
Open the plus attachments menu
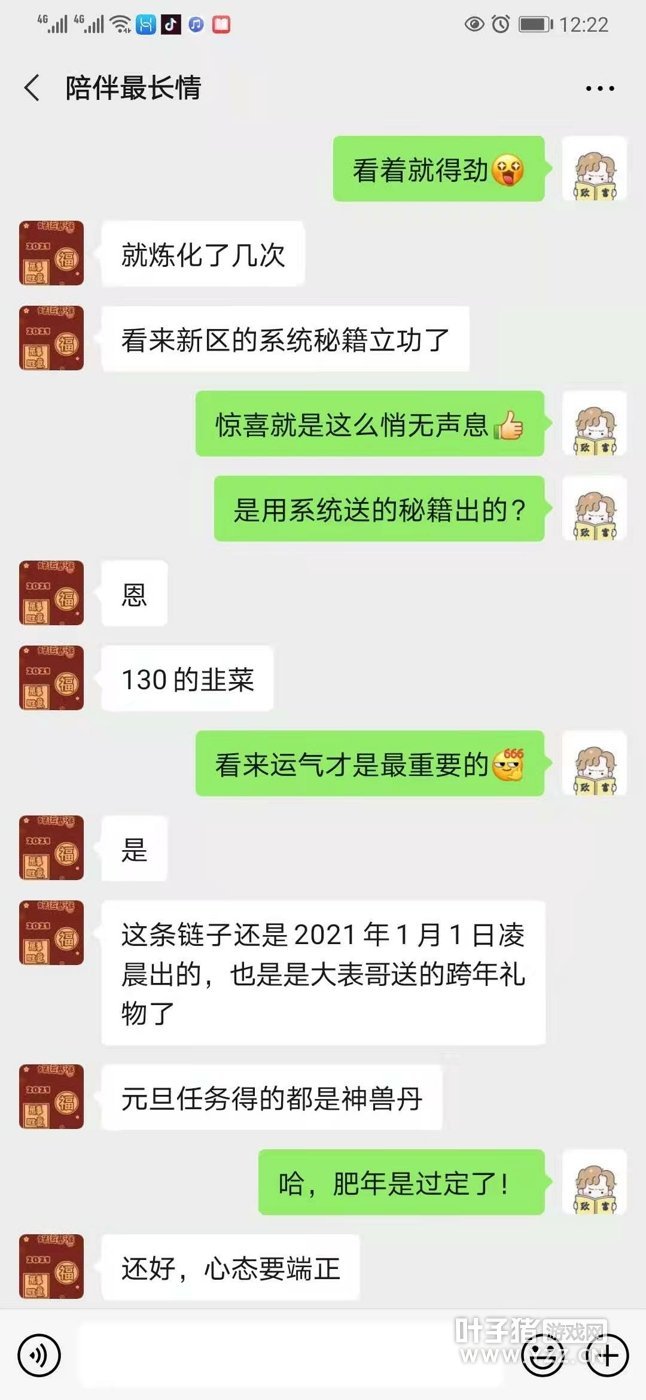pos(608,1356)
